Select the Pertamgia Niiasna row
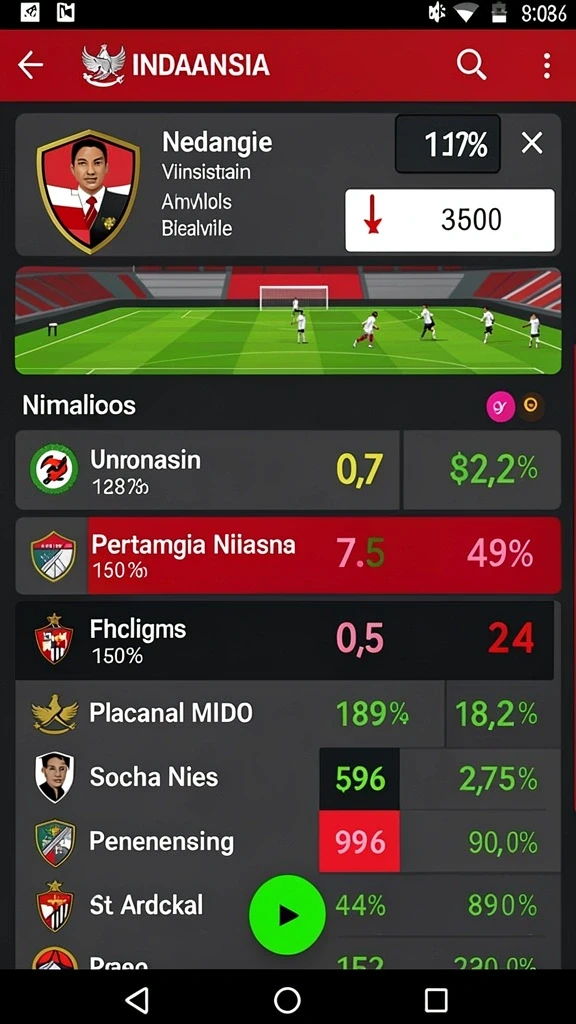Viewport: 576px width, 1024px height. 288,555
